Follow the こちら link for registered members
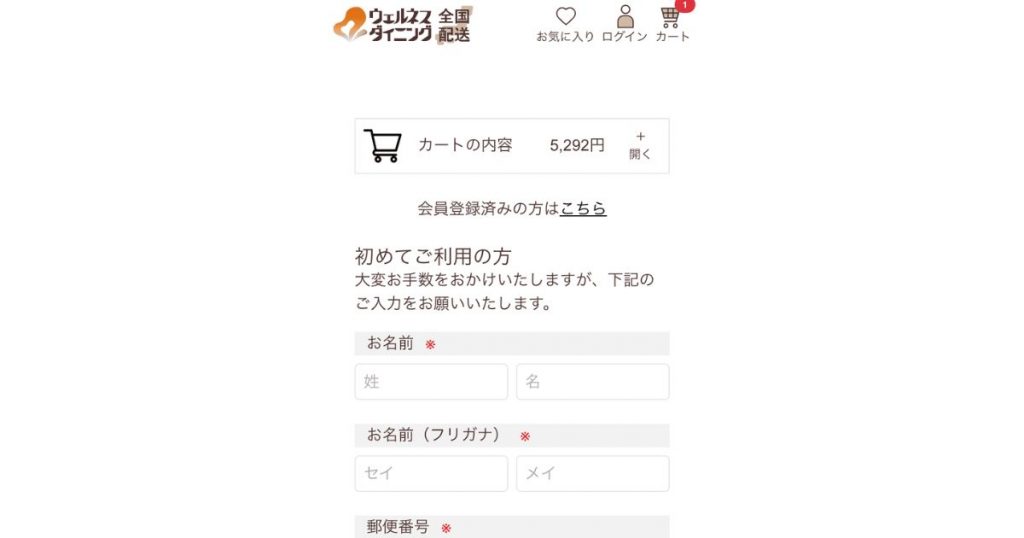The image size is (1024, 538). [583, 208]
